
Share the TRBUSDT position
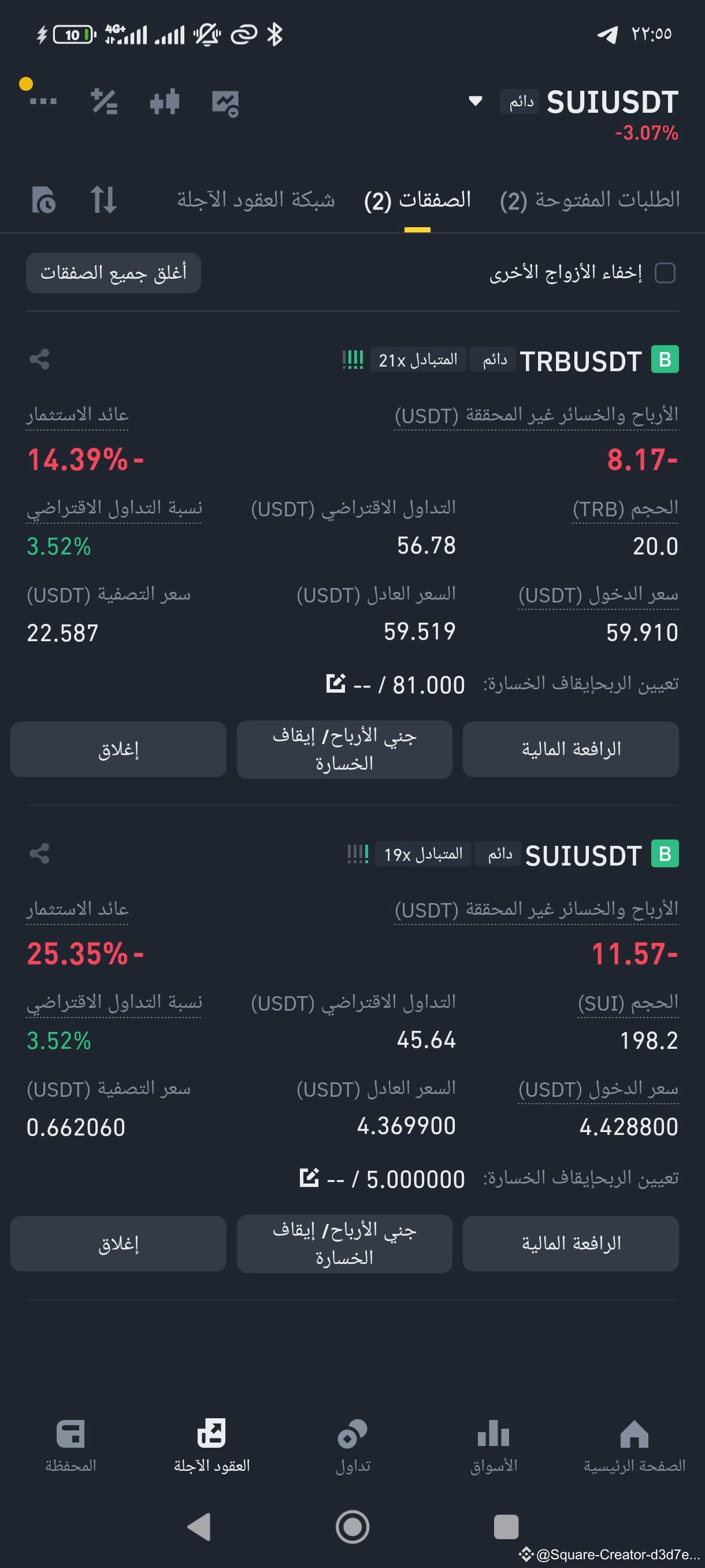pyautogui.click(x=39, y=360)
